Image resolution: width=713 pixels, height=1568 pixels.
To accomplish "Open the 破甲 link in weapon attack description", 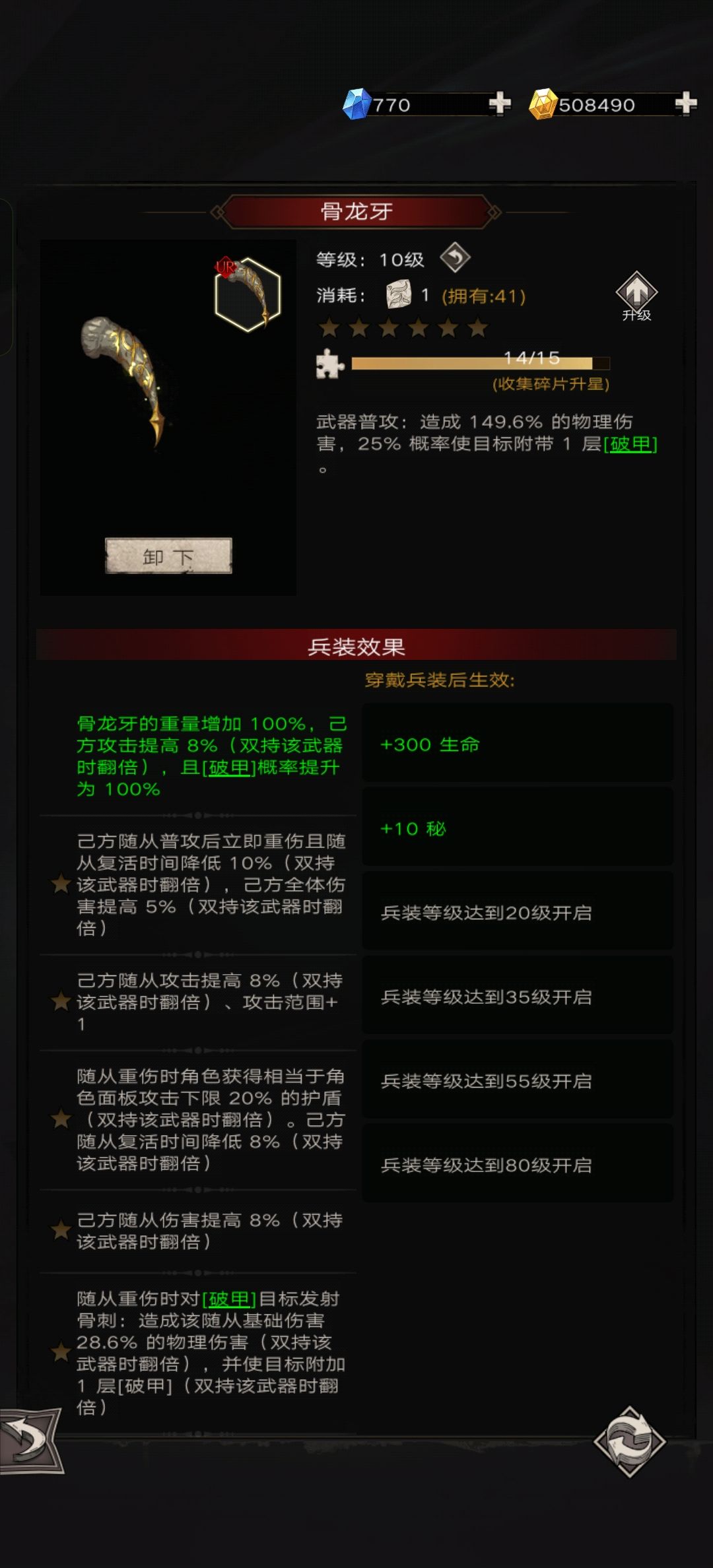I will click(x=630, y=444).
